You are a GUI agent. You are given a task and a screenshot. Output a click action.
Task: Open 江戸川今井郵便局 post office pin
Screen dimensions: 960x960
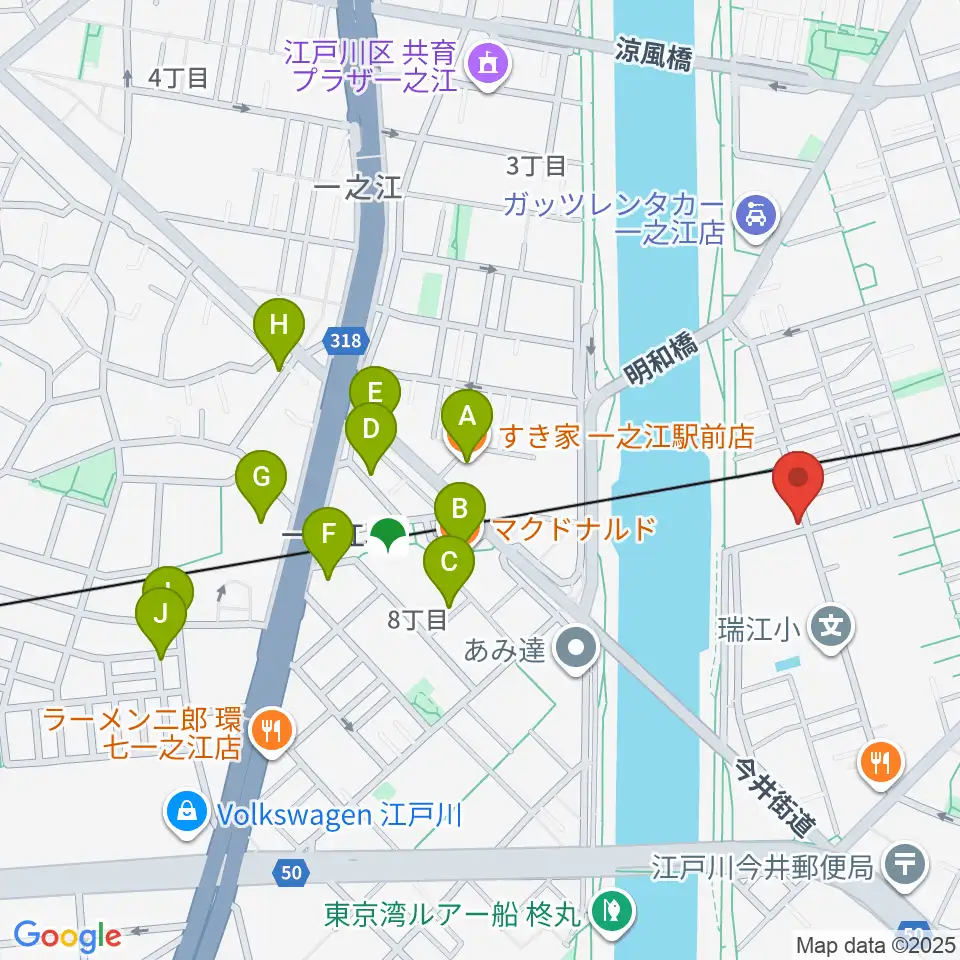point(905,864)
